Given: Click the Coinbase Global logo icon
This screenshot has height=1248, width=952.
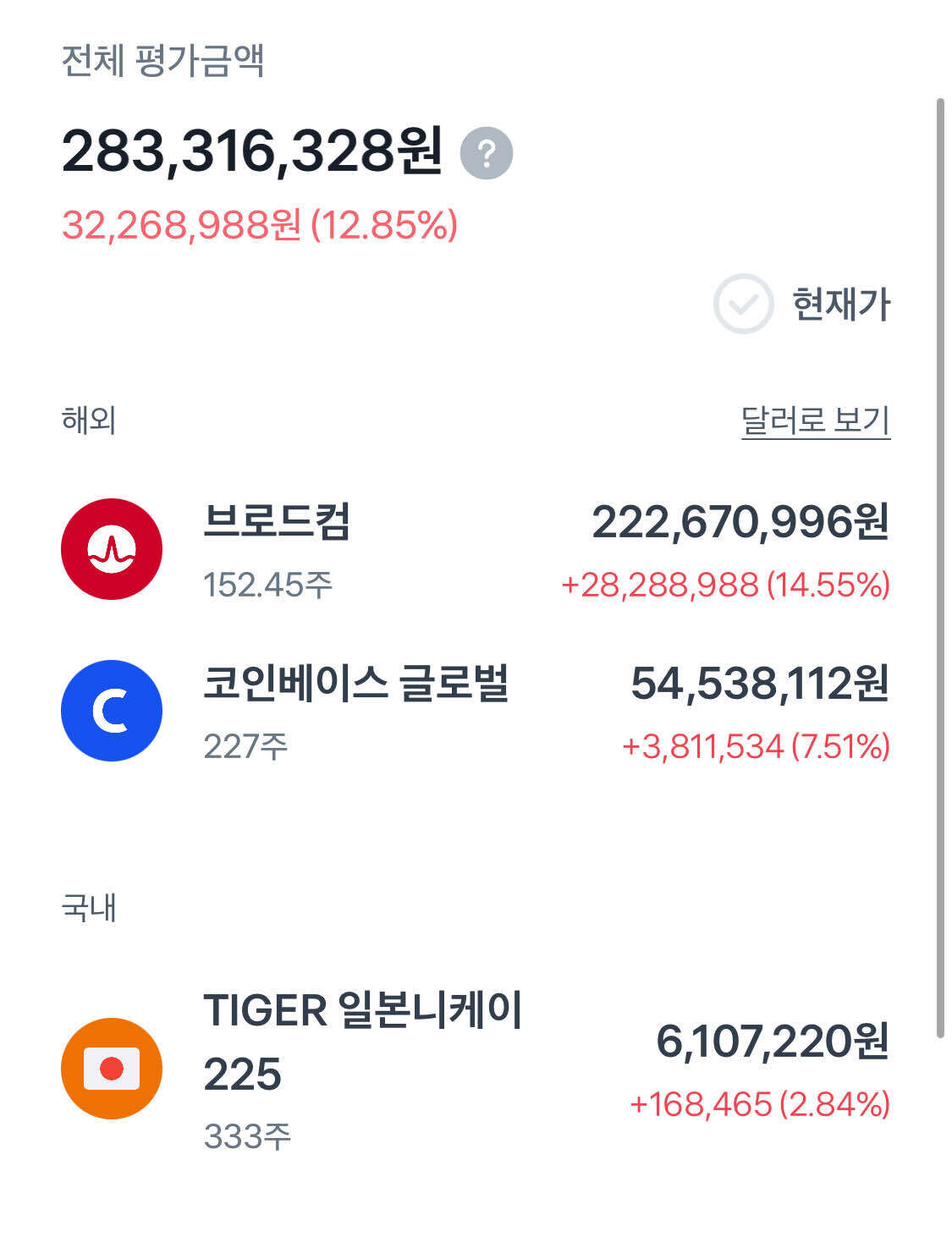Looking at the screenshot, I should [x=111, y=711].
